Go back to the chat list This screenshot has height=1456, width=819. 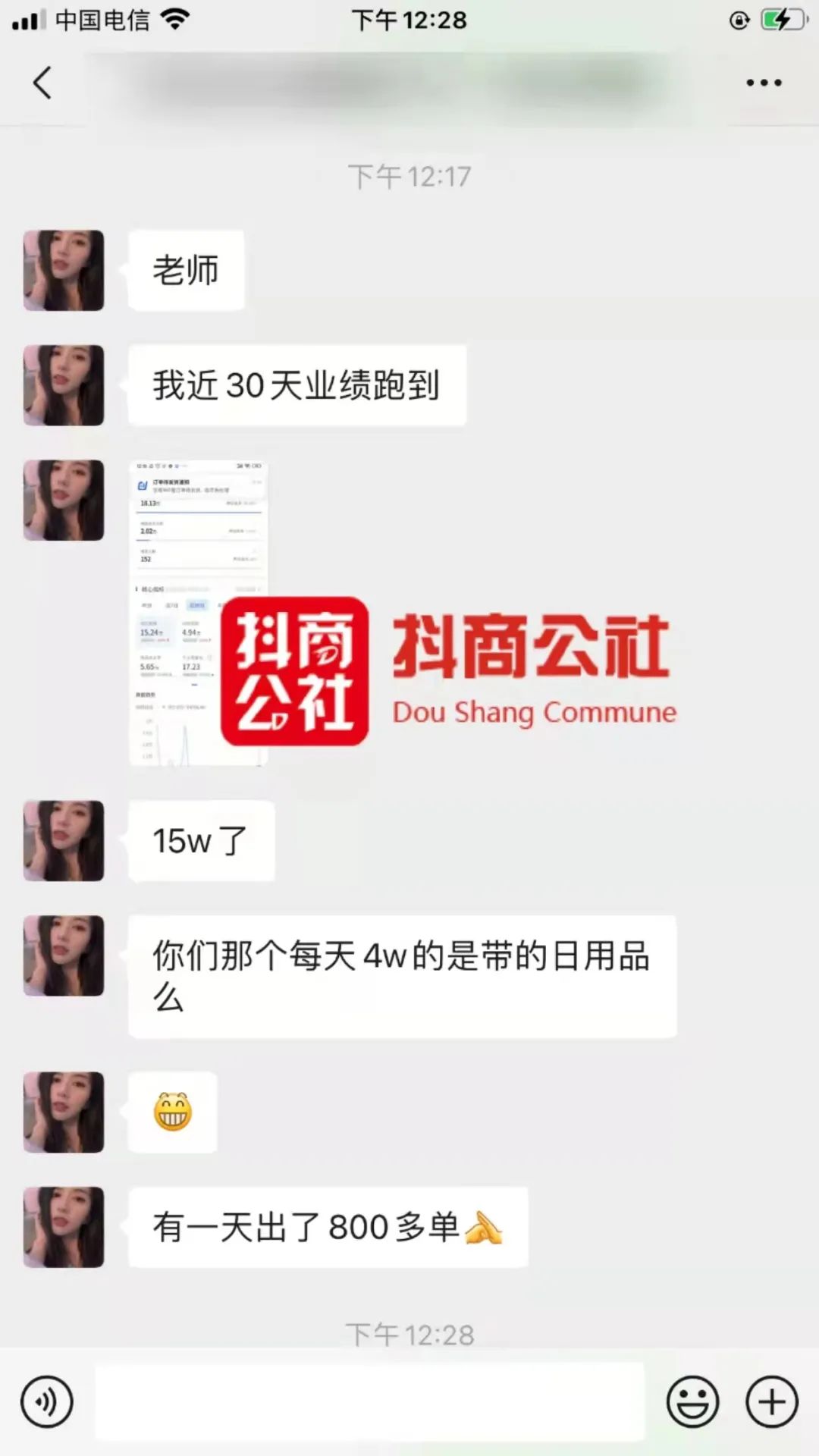(x=42, y=83)
